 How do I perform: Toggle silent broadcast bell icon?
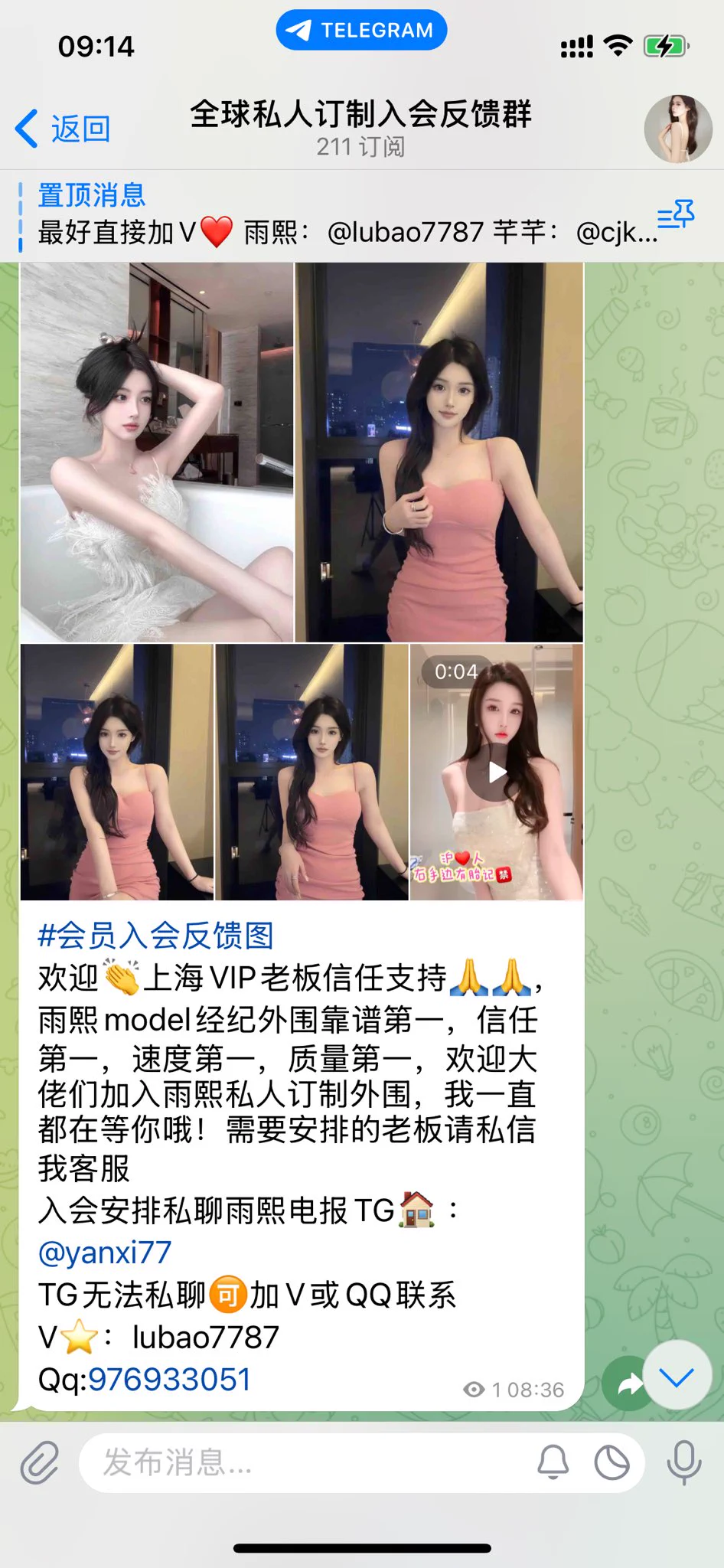[x=553, y=1462]
